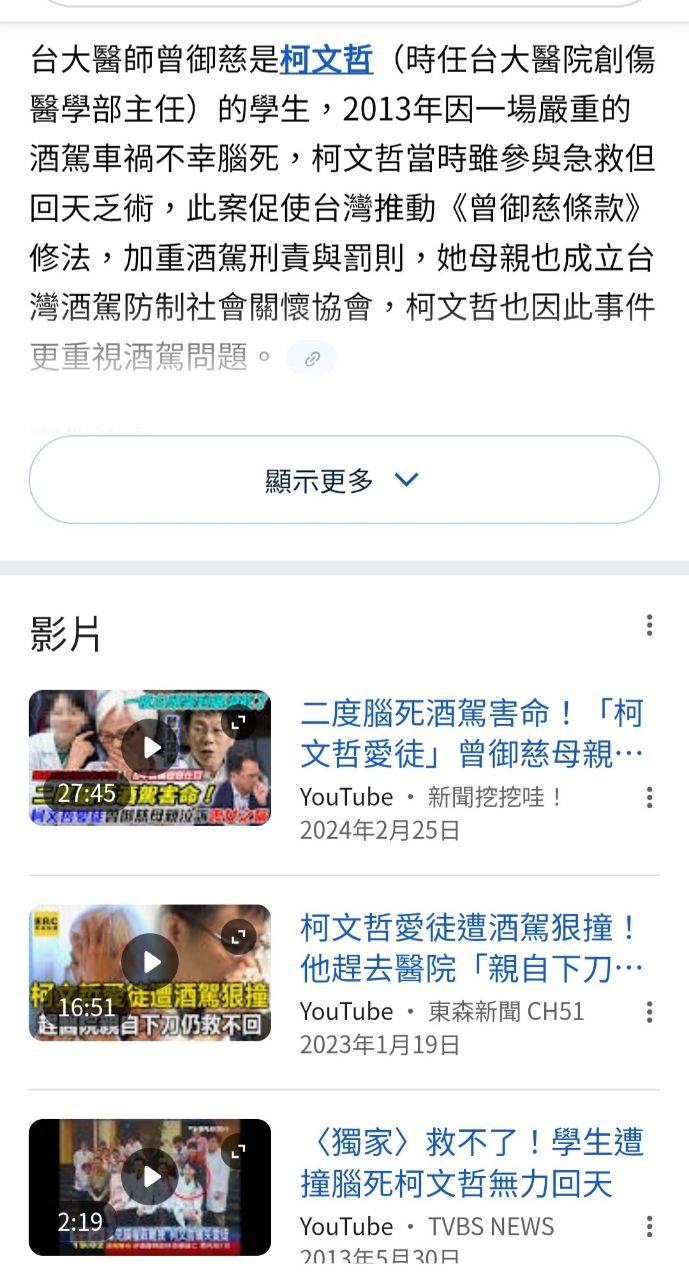Viewport: 689px width, 1280px height.
Task: Open the video titled 〈獨家〉救不了
Action: [x=471, y=1163]
